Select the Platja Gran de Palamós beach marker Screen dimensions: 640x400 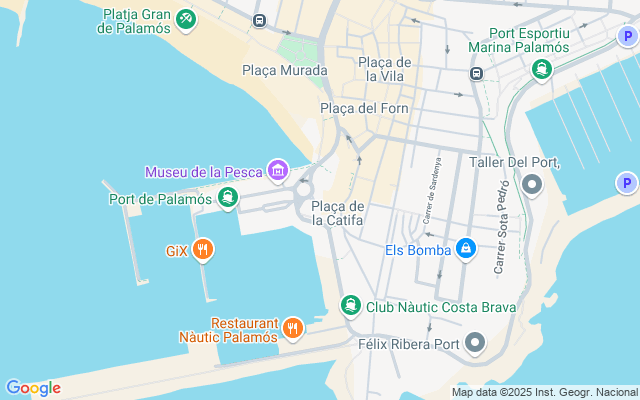tap(185, 19)
